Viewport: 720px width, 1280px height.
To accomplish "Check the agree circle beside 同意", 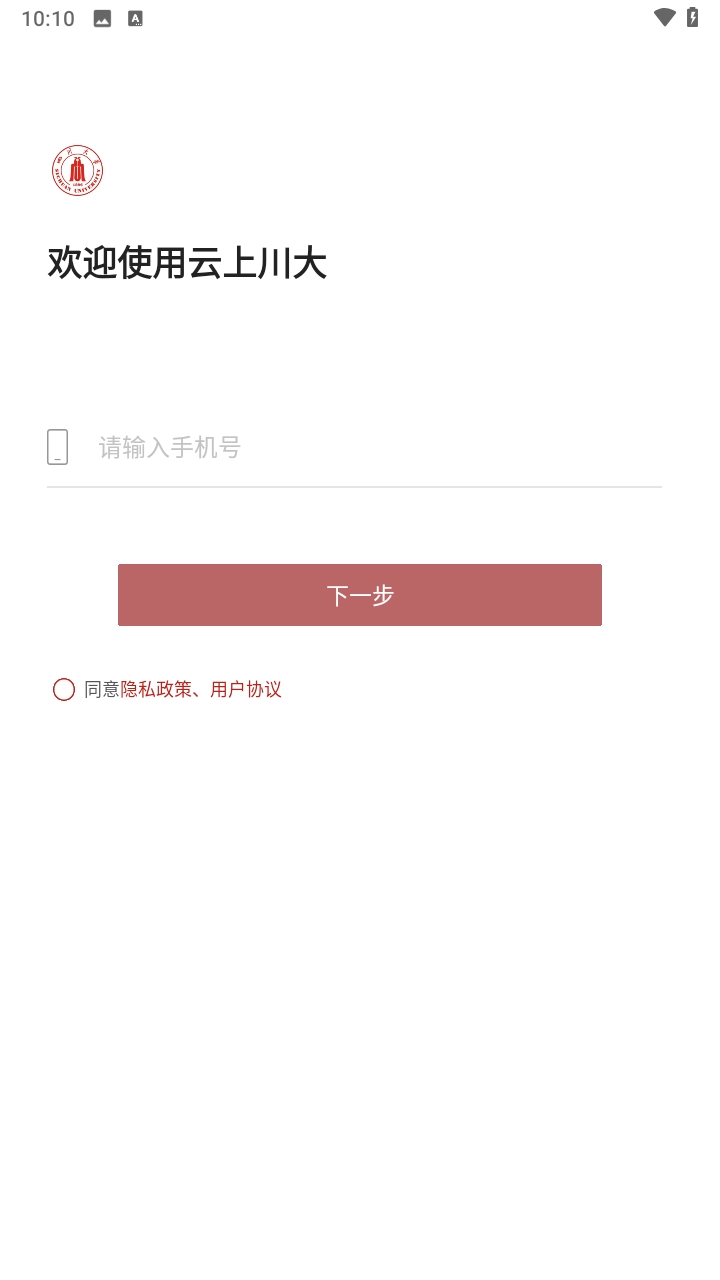I will pyautogui.click(x=64, y=689).
